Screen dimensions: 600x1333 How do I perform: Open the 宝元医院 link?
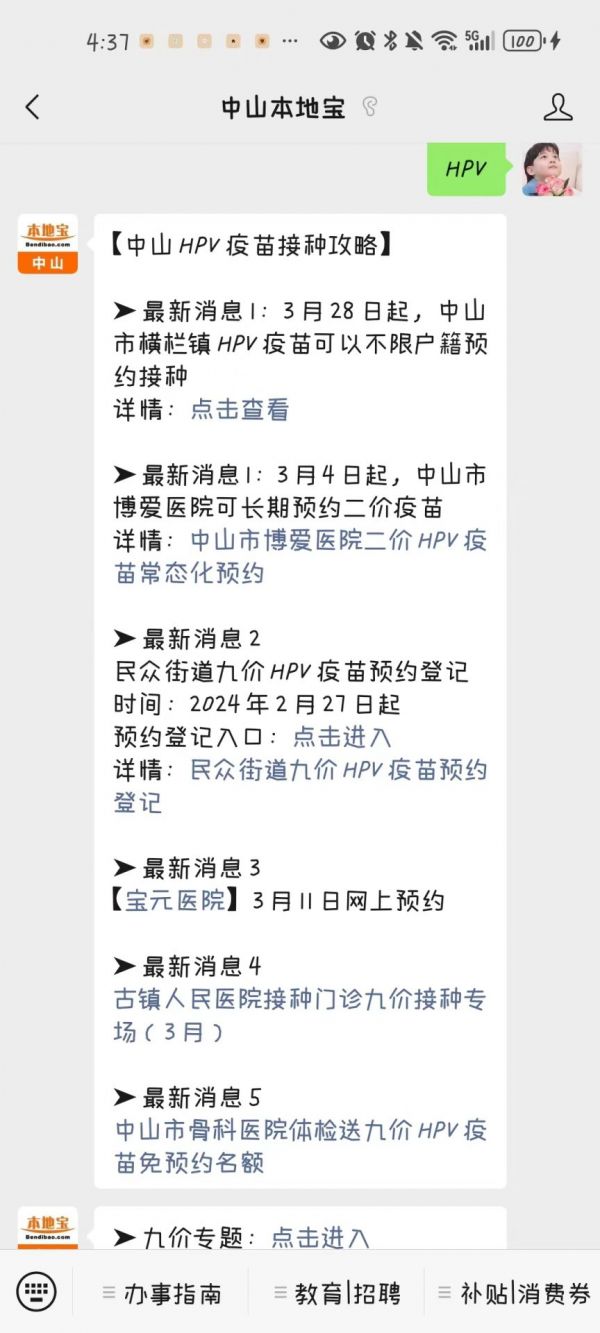(x=175, y=901)
